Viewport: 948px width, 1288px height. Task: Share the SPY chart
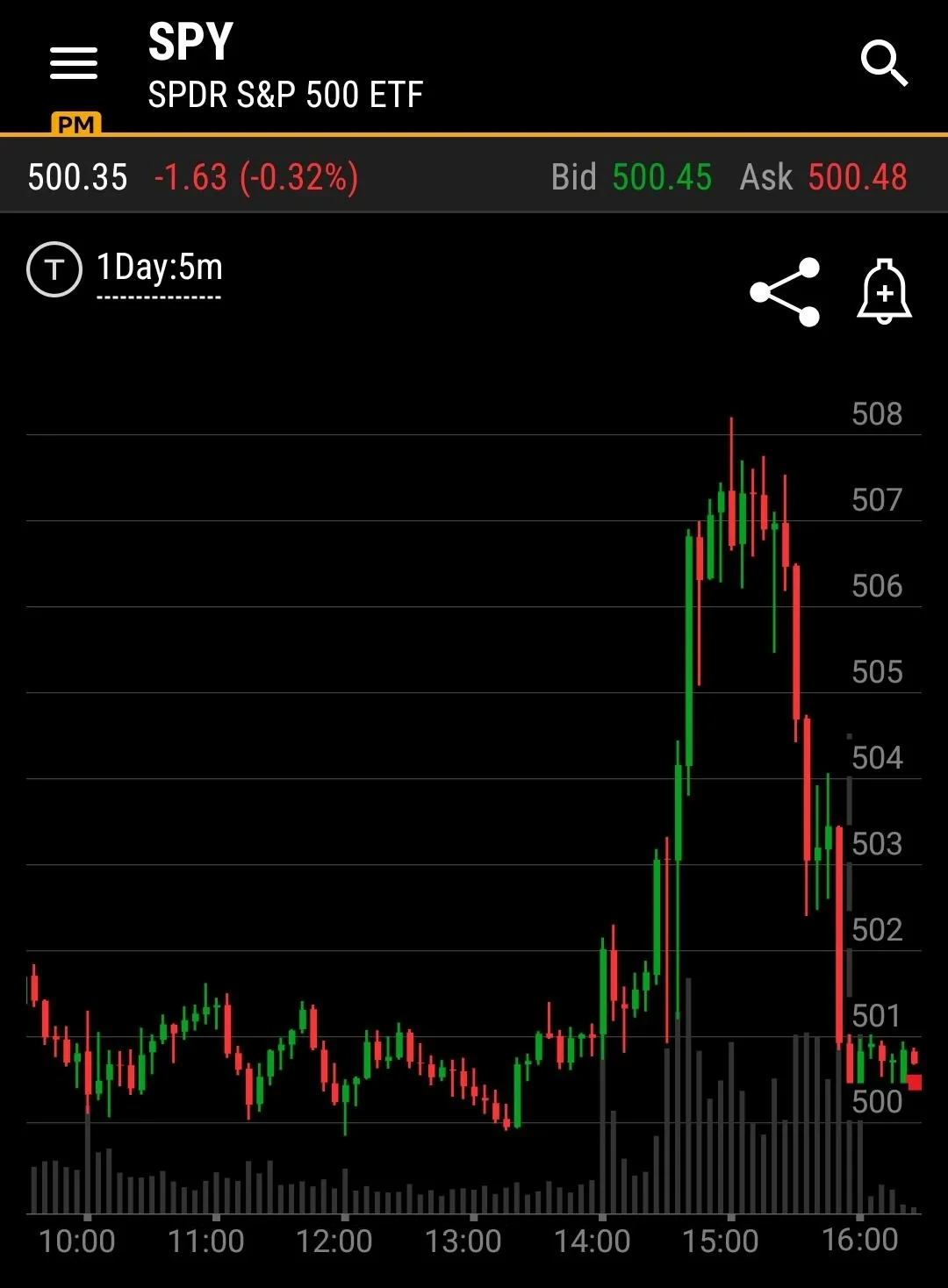(x=785, y=292)
